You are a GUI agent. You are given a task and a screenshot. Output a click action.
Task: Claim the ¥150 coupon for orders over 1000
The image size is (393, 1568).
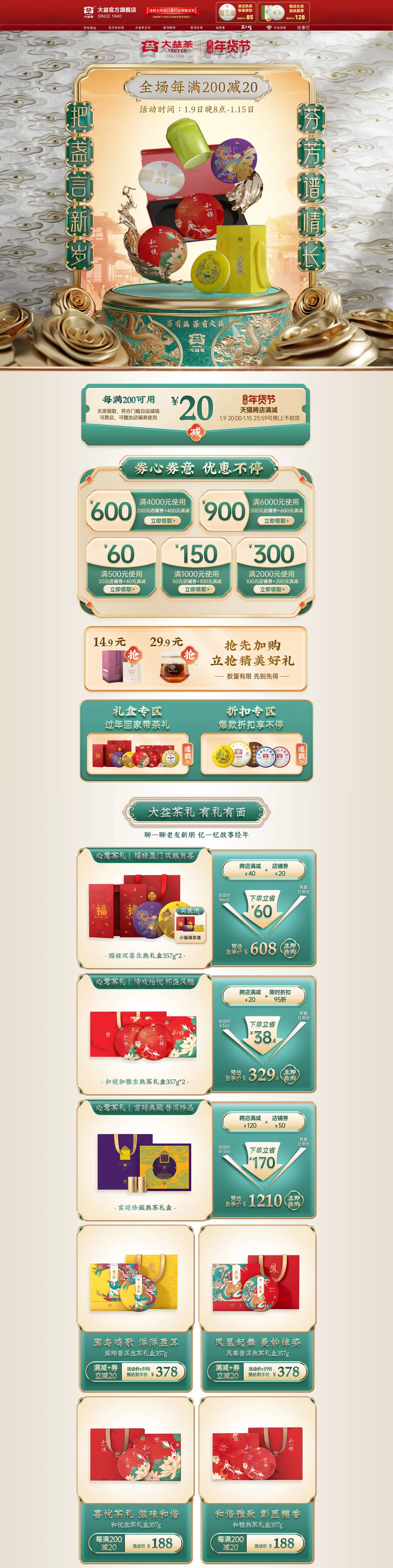pos(196,589)
